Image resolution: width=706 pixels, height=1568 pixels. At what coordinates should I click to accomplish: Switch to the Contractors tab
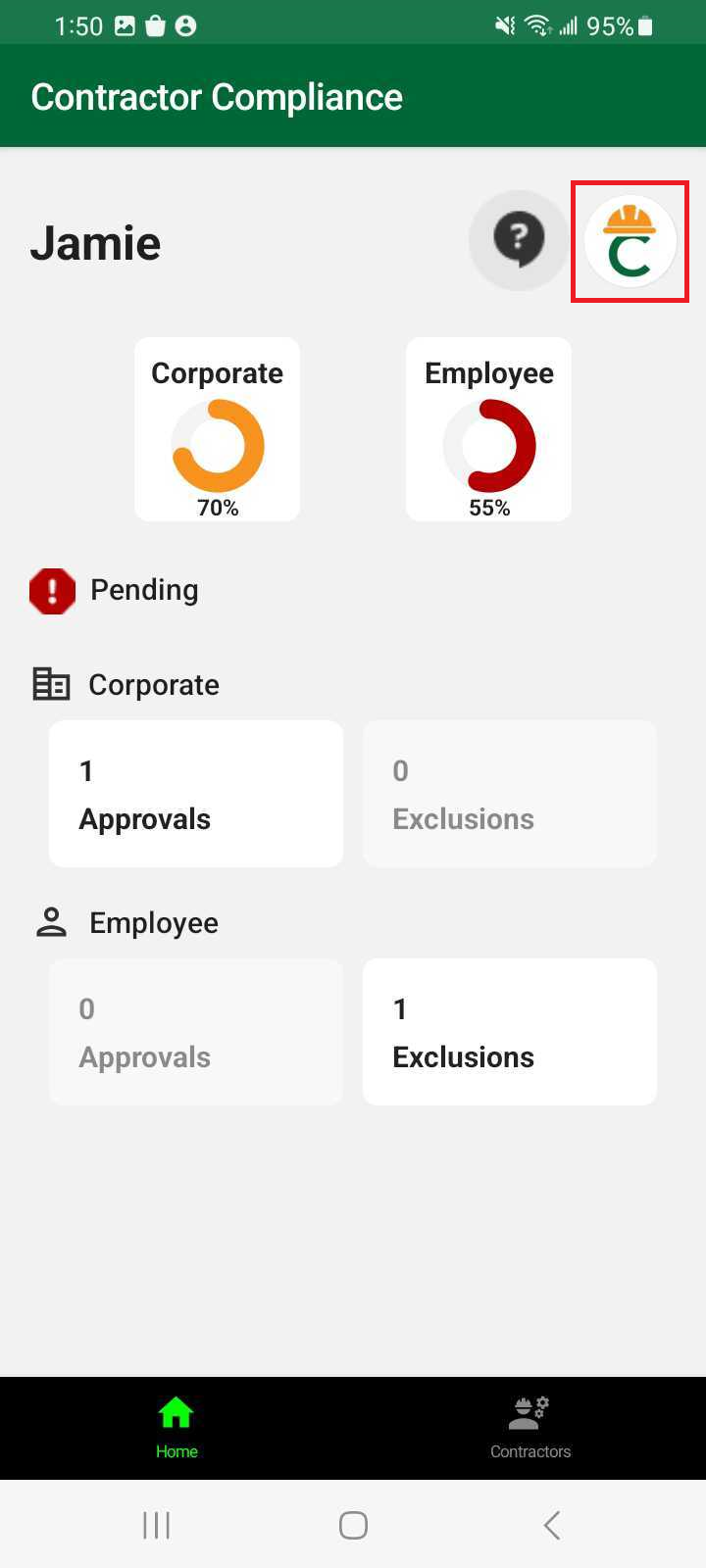point(529,1427)
